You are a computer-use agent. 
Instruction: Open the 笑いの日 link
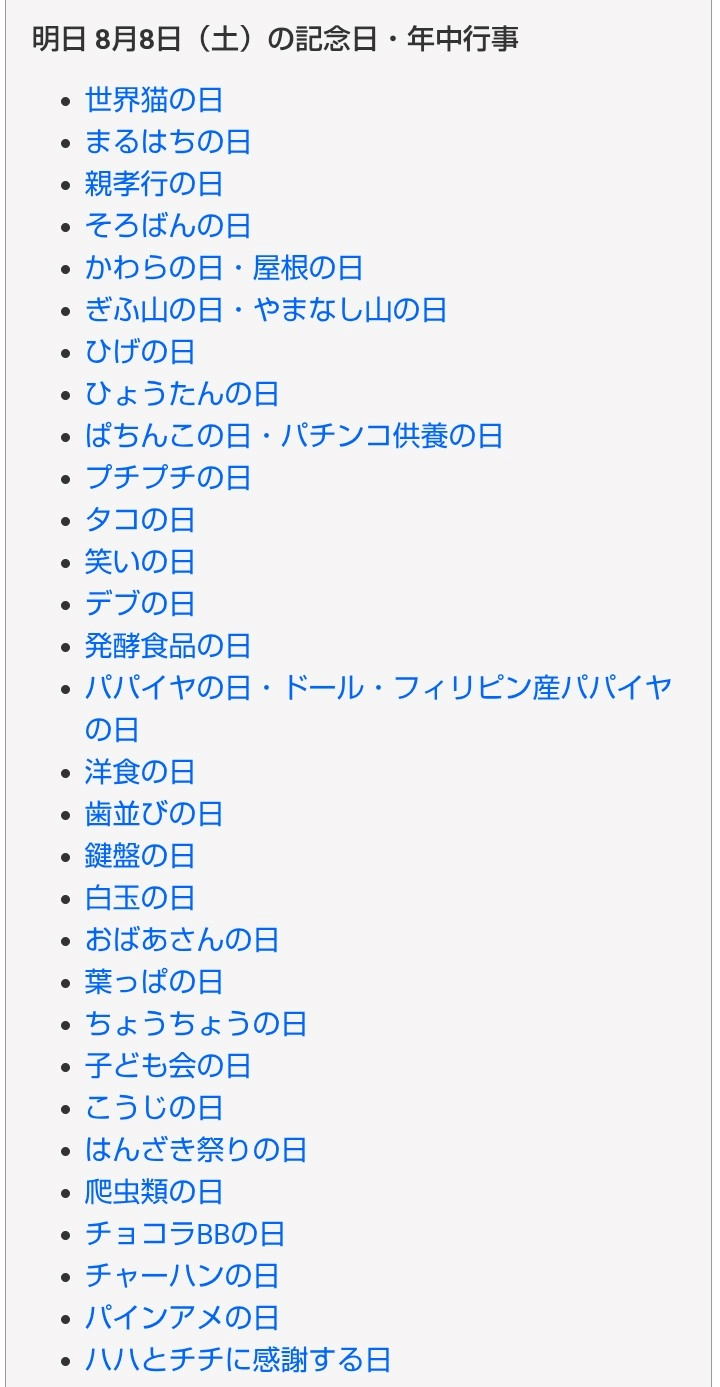(140, 562)
